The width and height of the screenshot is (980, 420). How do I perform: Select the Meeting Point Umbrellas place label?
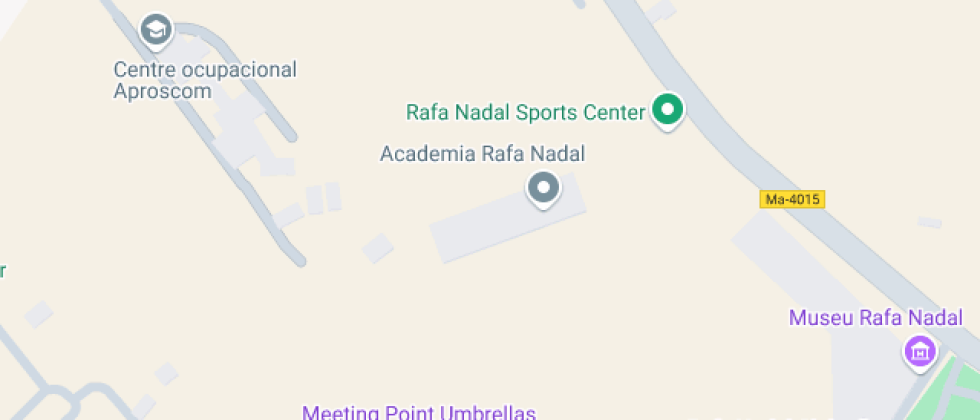coord(419,412)
